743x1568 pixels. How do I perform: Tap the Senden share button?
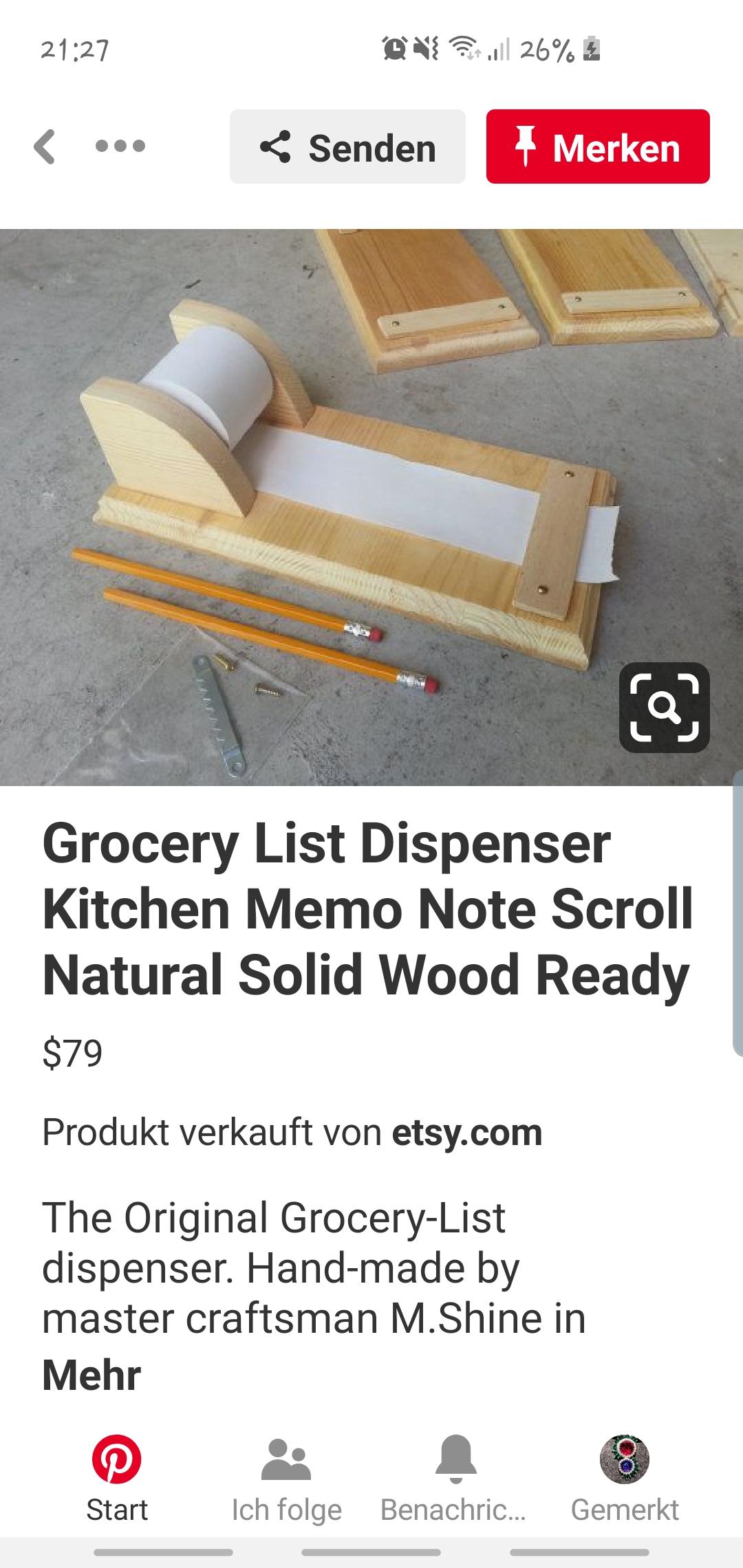(347, 146)
